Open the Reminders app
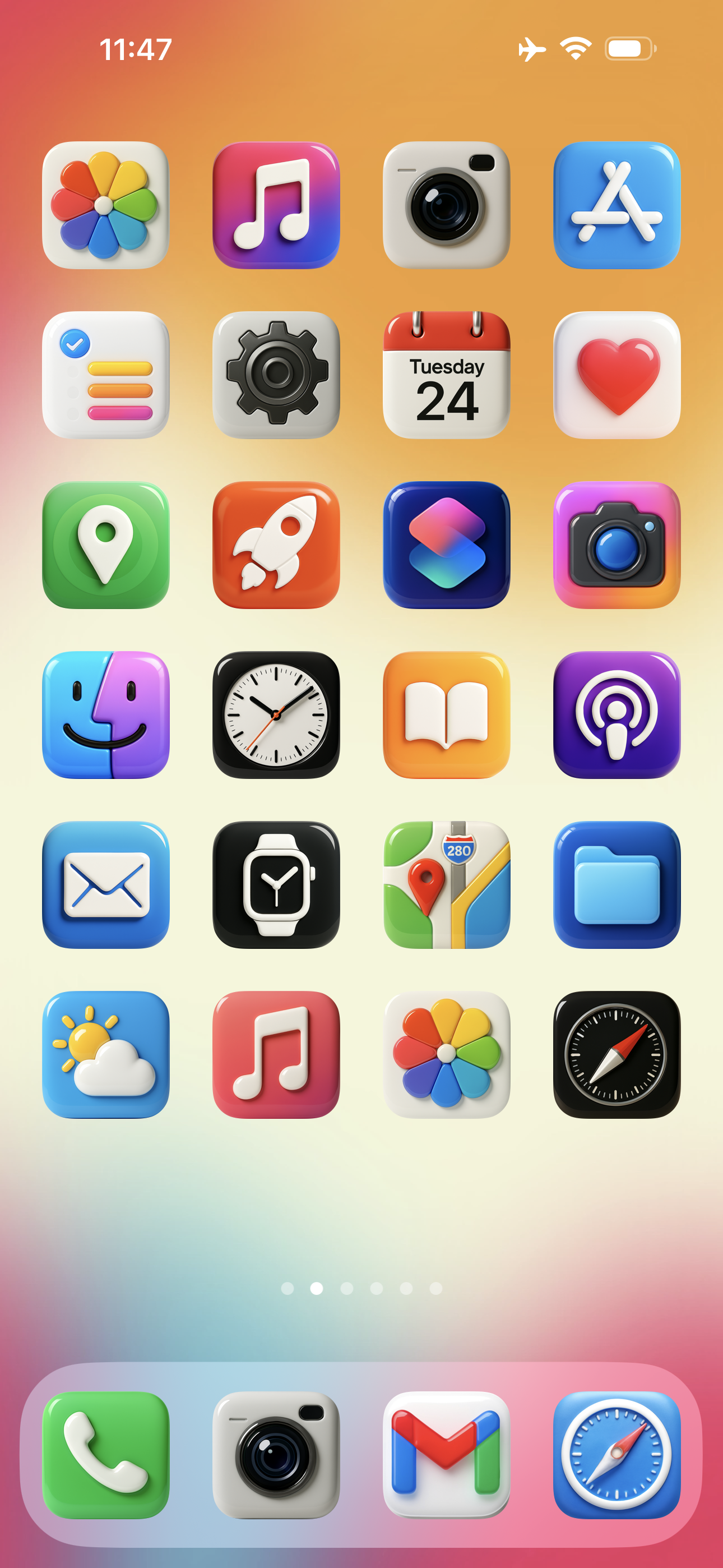The width and height of the screenshot is (723, 1568). point(105,375)
